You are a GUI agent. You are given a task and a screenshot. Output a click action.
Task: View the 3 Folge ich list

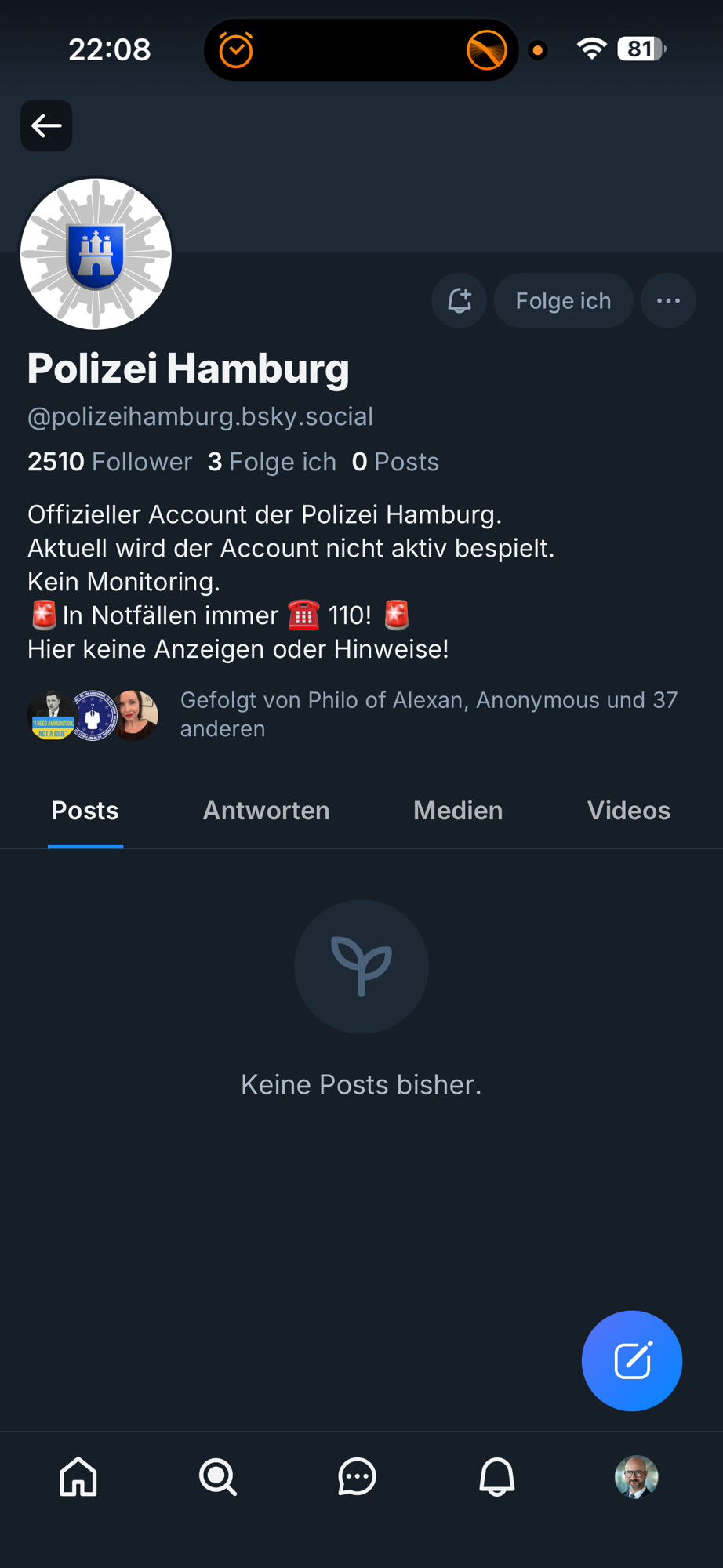pyautogui.click(x=271, y=462)
